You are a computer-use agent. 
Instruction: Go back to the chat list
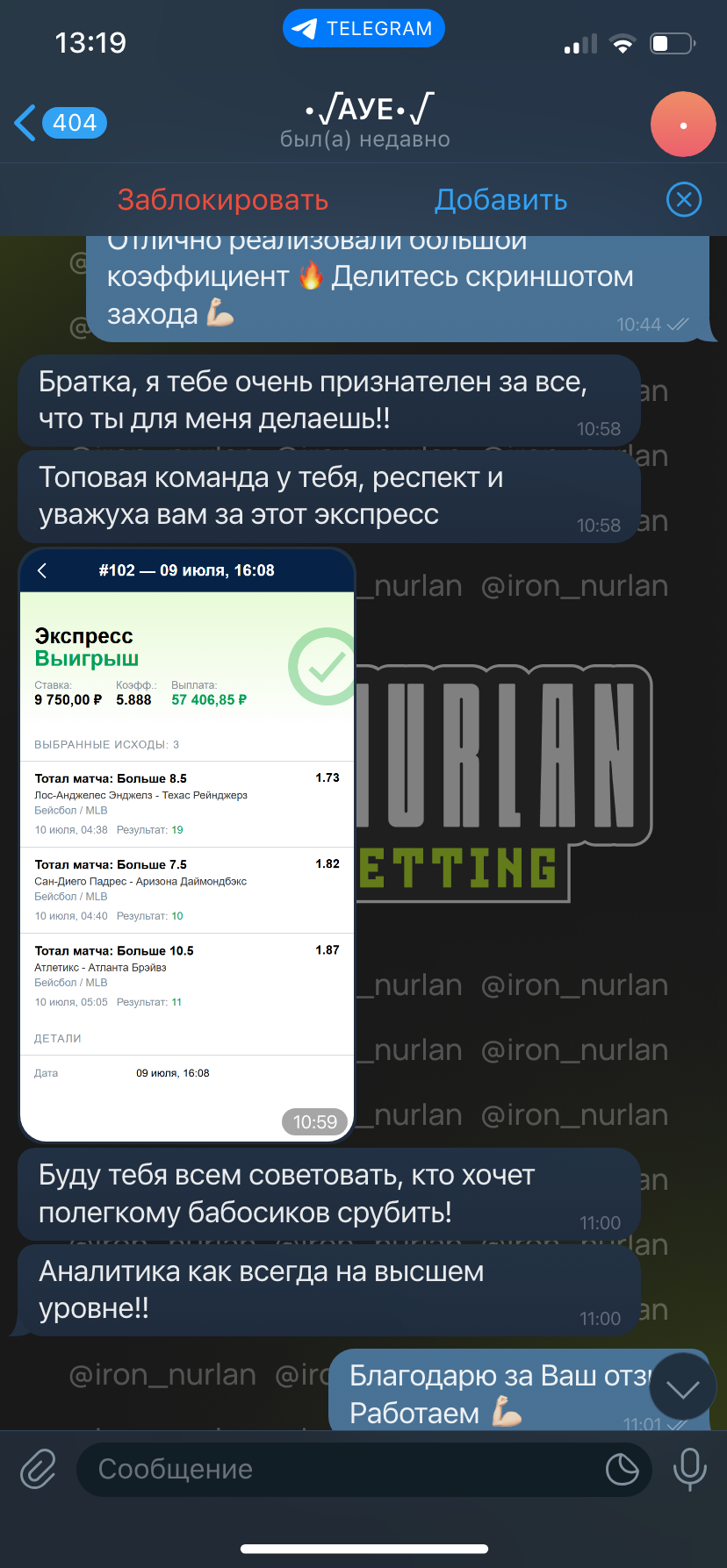coord(60,123)
